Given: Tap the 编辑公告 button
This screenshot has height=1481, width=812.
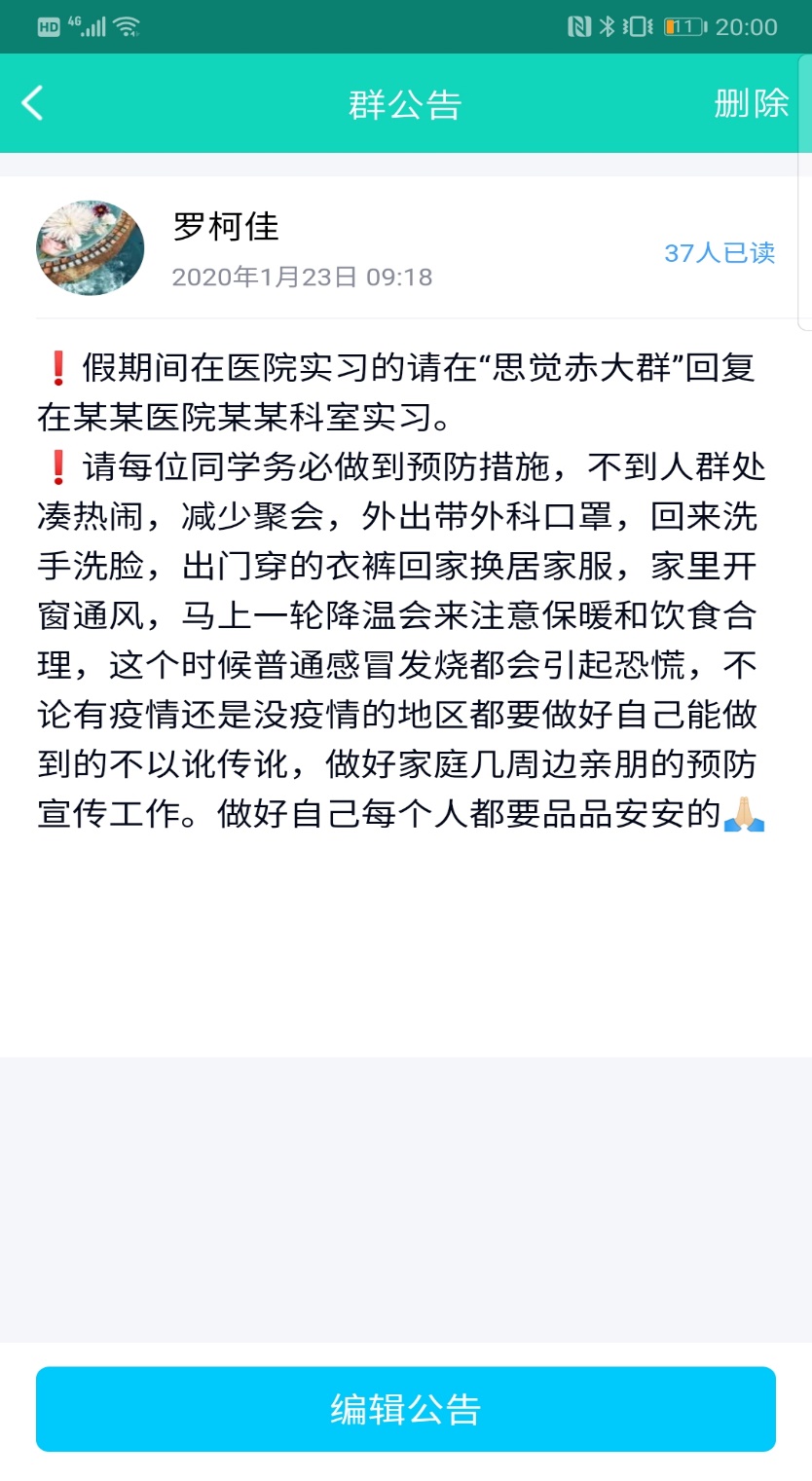Looking at the screenshot, I should [406, 1409].
